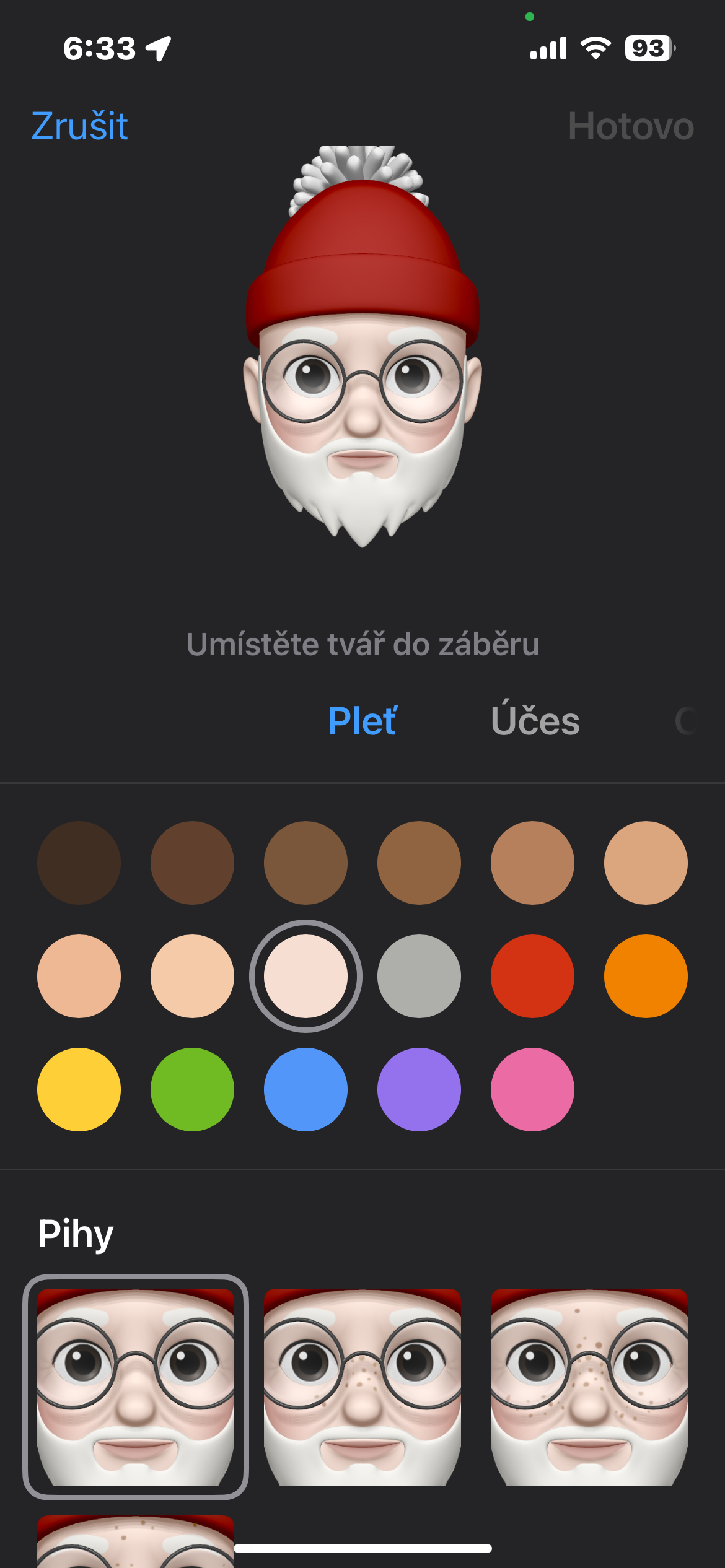Pick the pink skin color

pos(532,1089)
